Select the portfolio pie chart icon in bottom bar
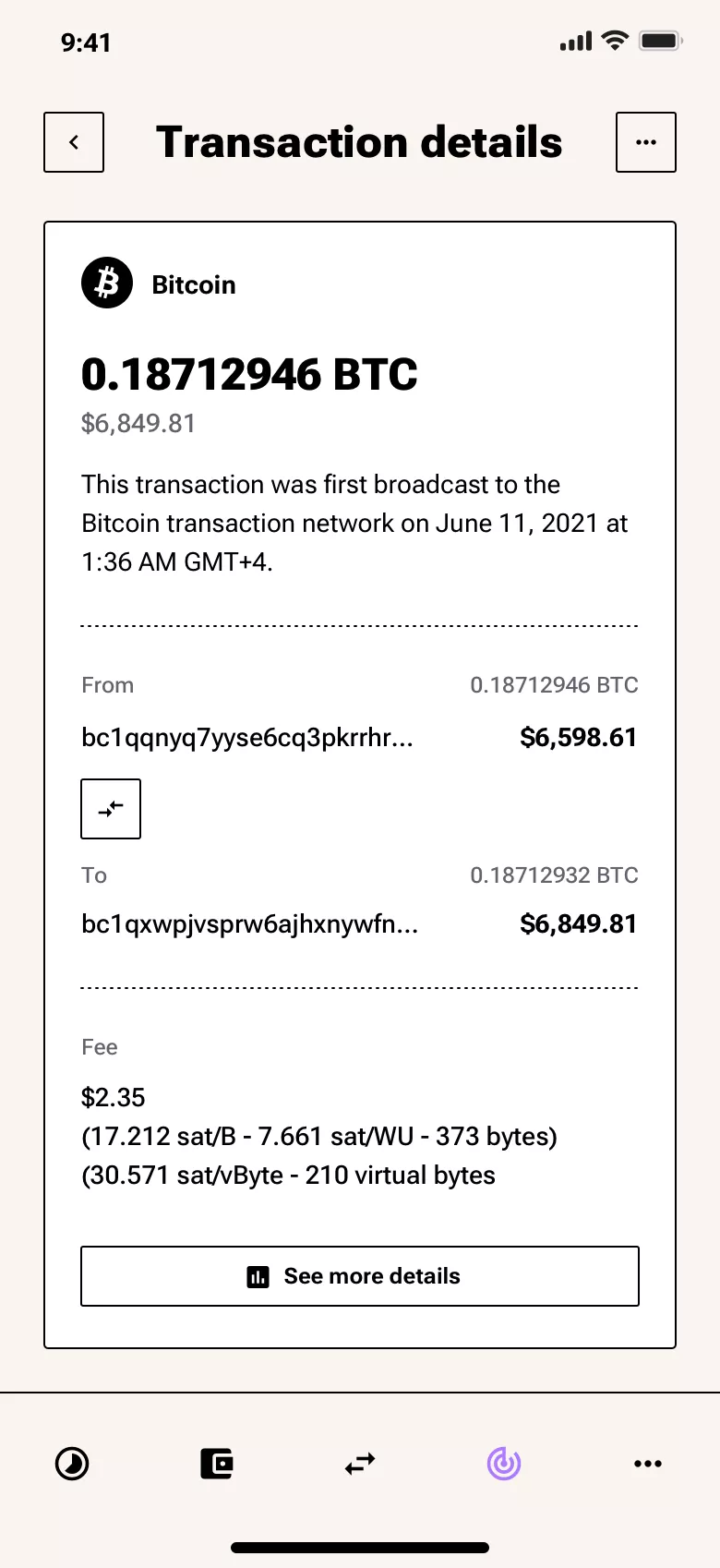 pos(72,1464)
